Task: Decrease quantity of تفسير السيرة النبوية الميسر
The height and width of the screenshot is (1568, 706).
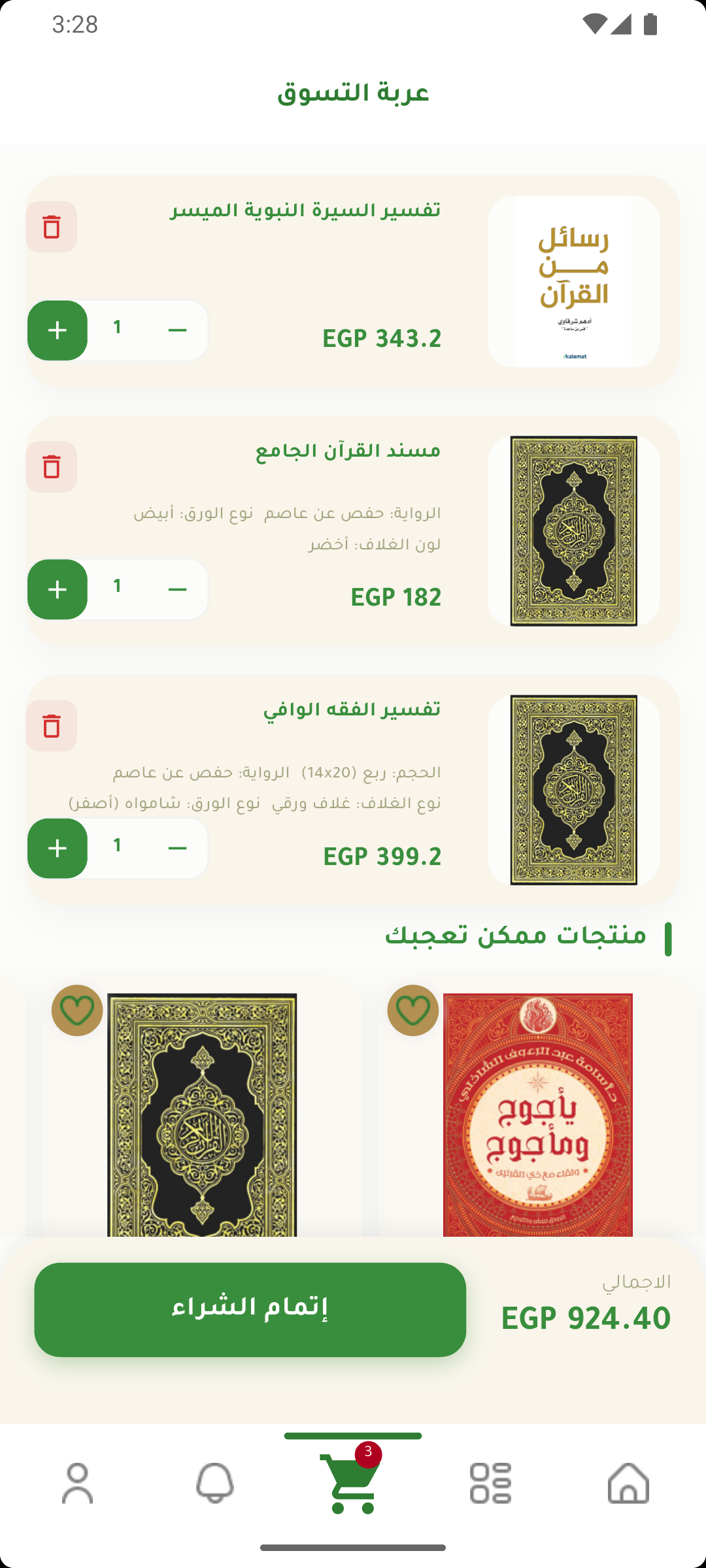Action: click(x=177, y=330)
